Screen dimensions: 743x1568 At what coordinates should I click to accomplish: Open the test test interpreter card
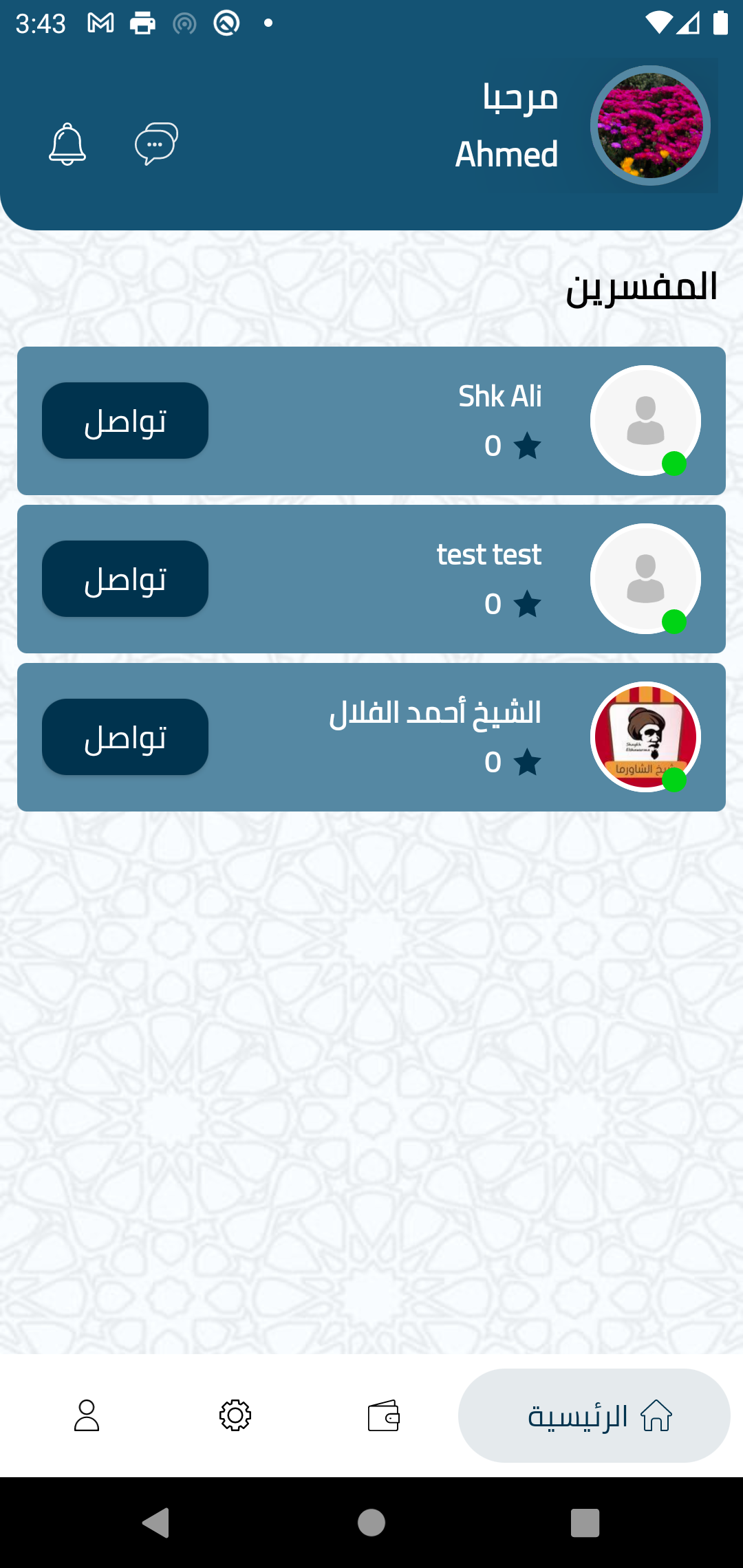(371, 579)
